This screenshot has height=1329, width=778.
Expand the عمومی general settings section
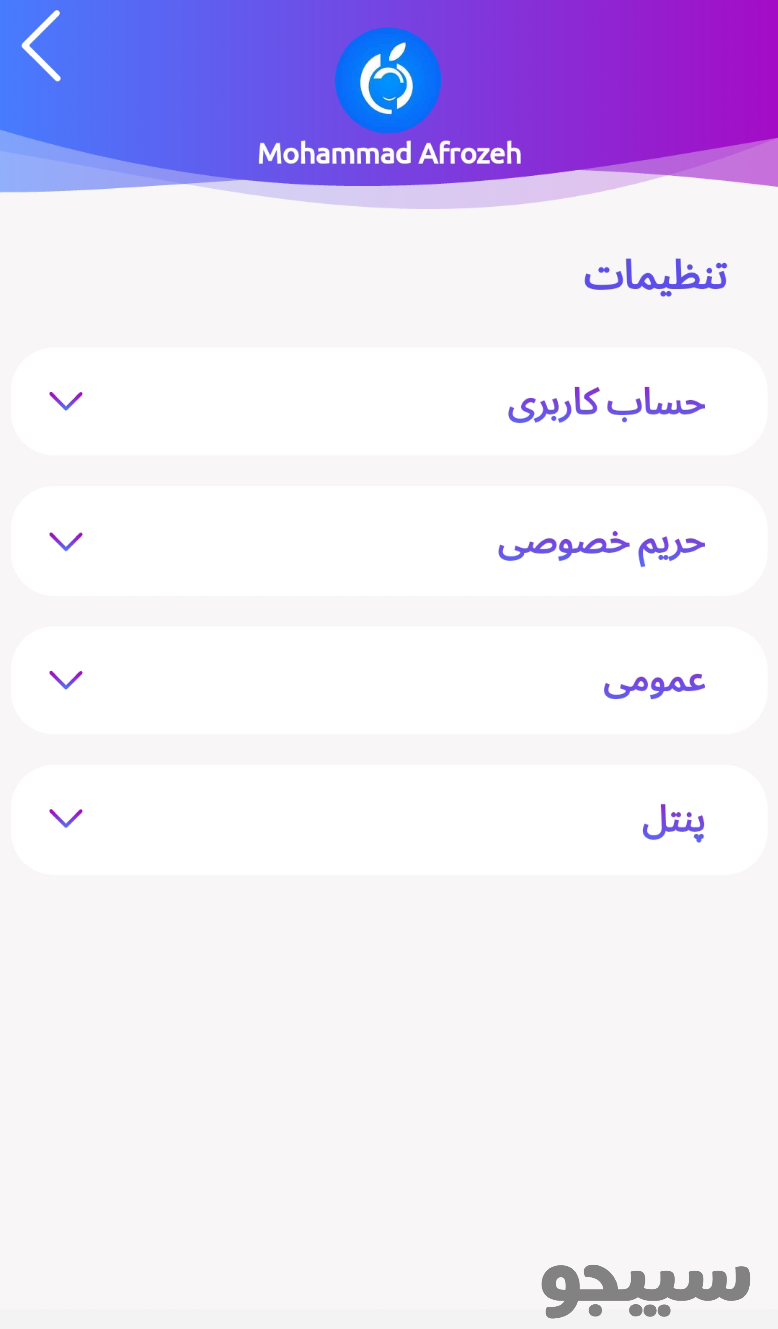tap(389, 679)
